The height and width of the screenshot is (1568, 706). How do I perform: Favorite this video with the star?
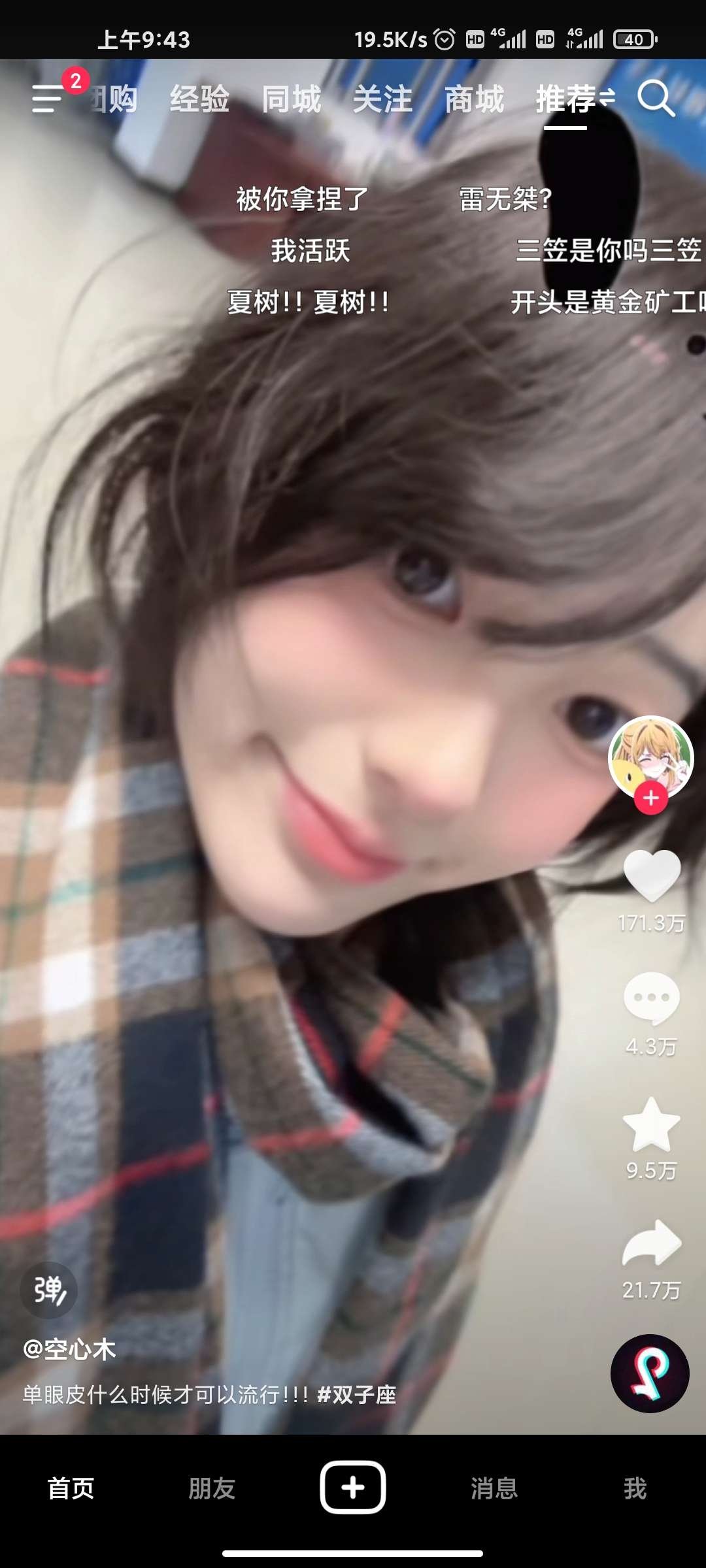[652, 1124]
